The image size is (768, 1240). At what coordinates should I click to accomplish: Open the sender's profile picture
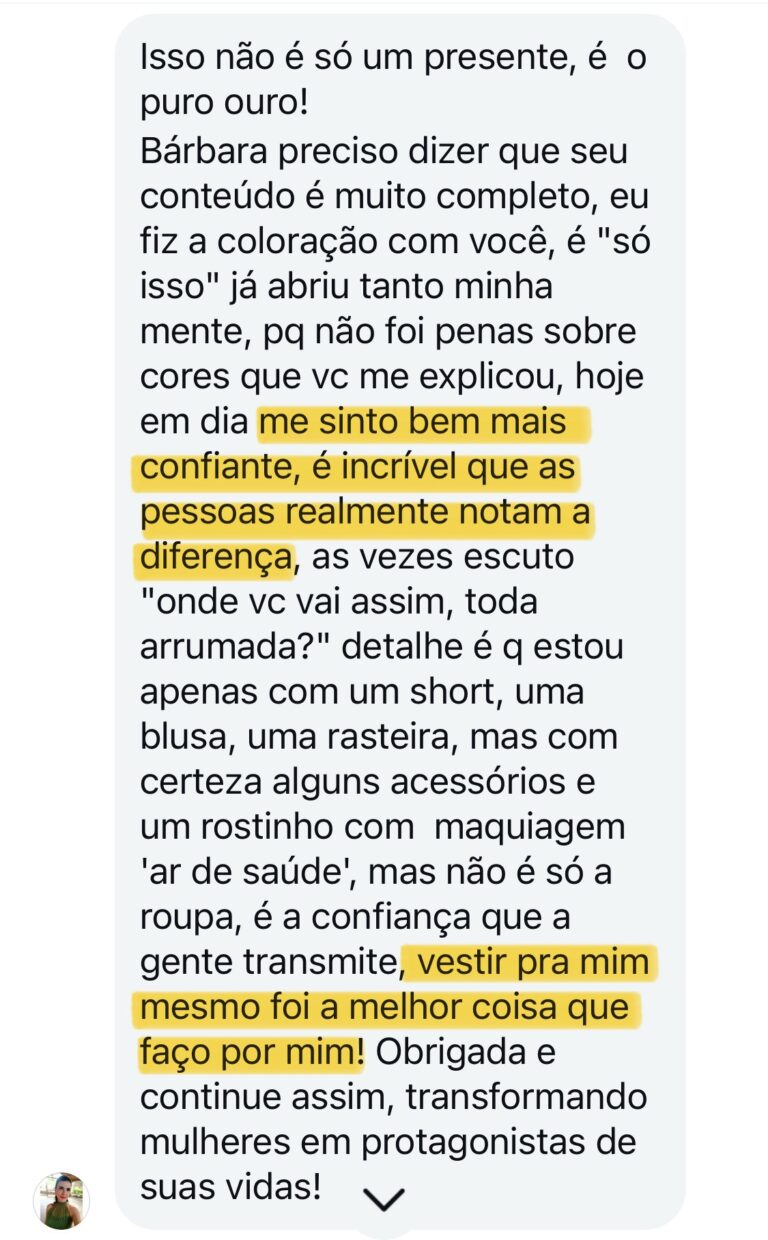point(61,1200)
